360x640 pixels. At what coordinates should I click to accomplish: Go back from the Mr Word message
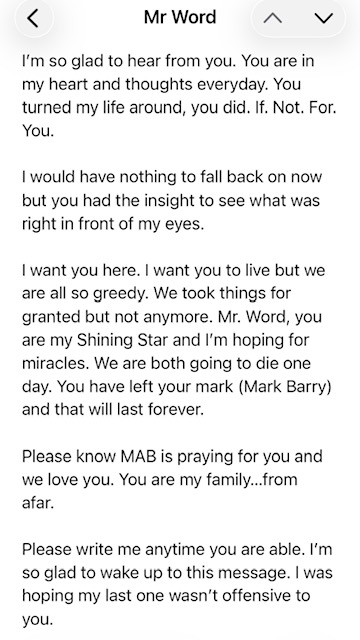pos(33,18)
